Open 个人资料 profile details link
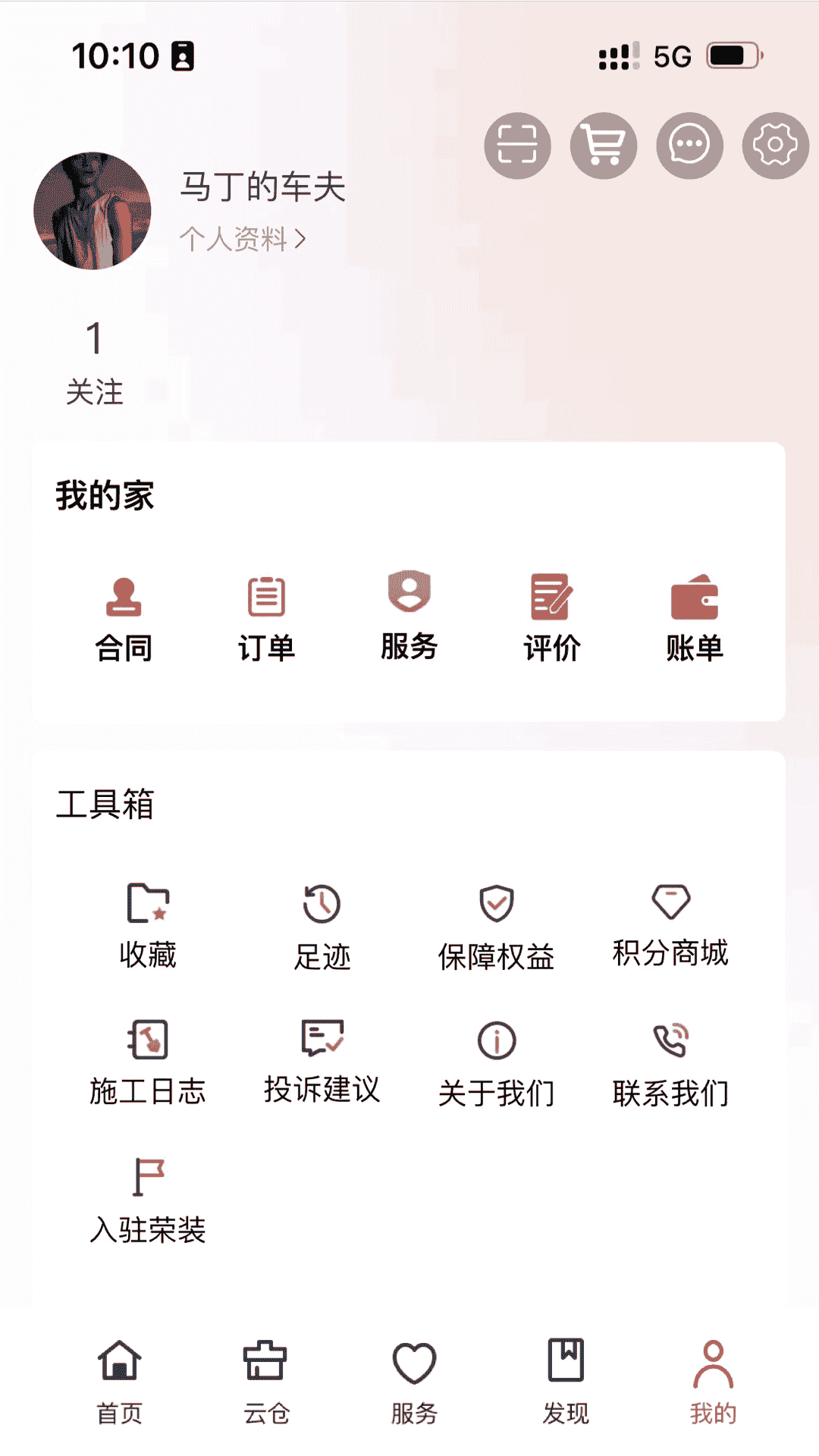This screenshot has height=1456, width=819. (243, 240)
